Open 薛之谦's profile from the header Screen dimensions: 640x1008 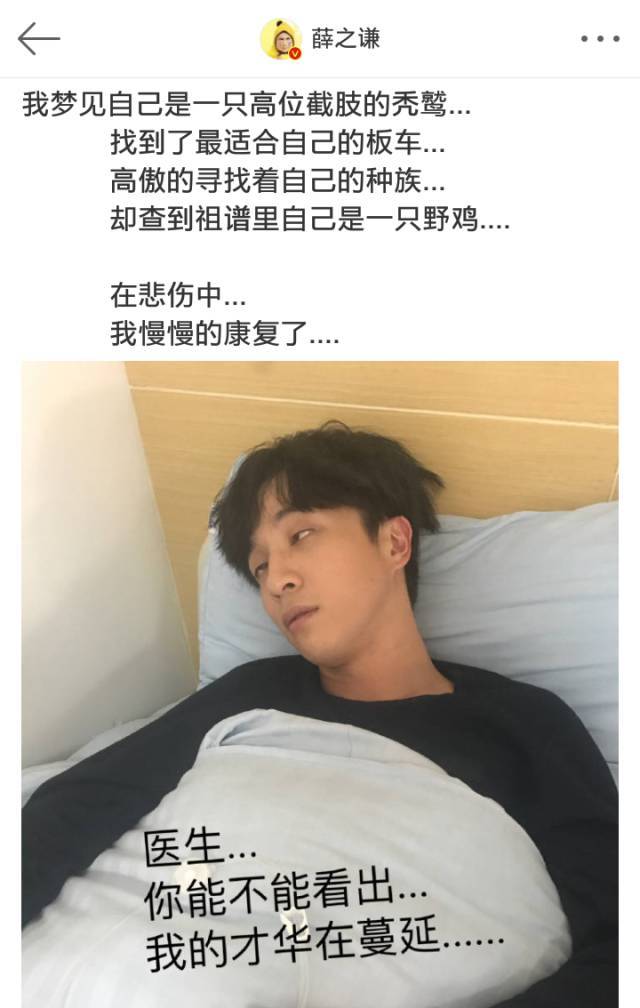(320, 39)
